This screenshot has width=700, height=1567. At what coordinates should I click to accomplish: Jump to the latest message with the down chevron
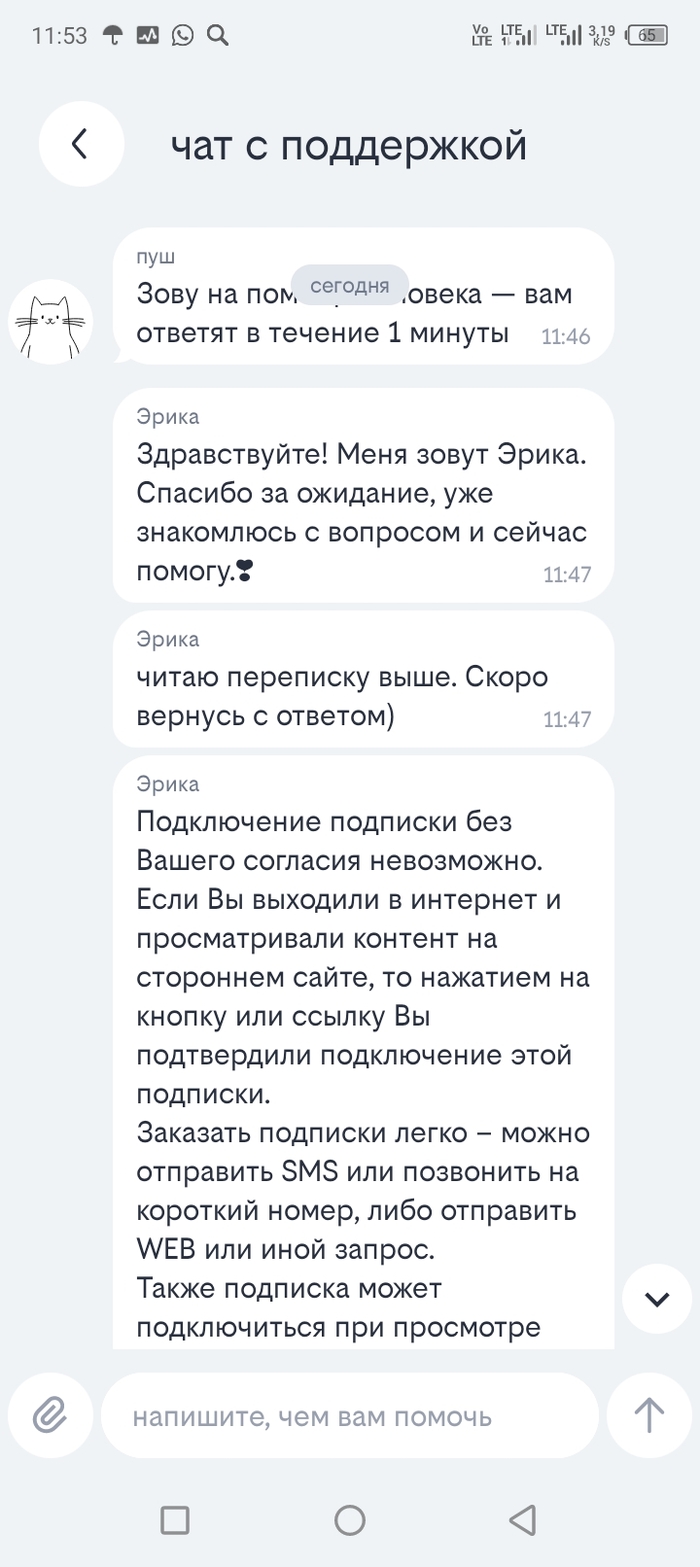click(656, 1299)
